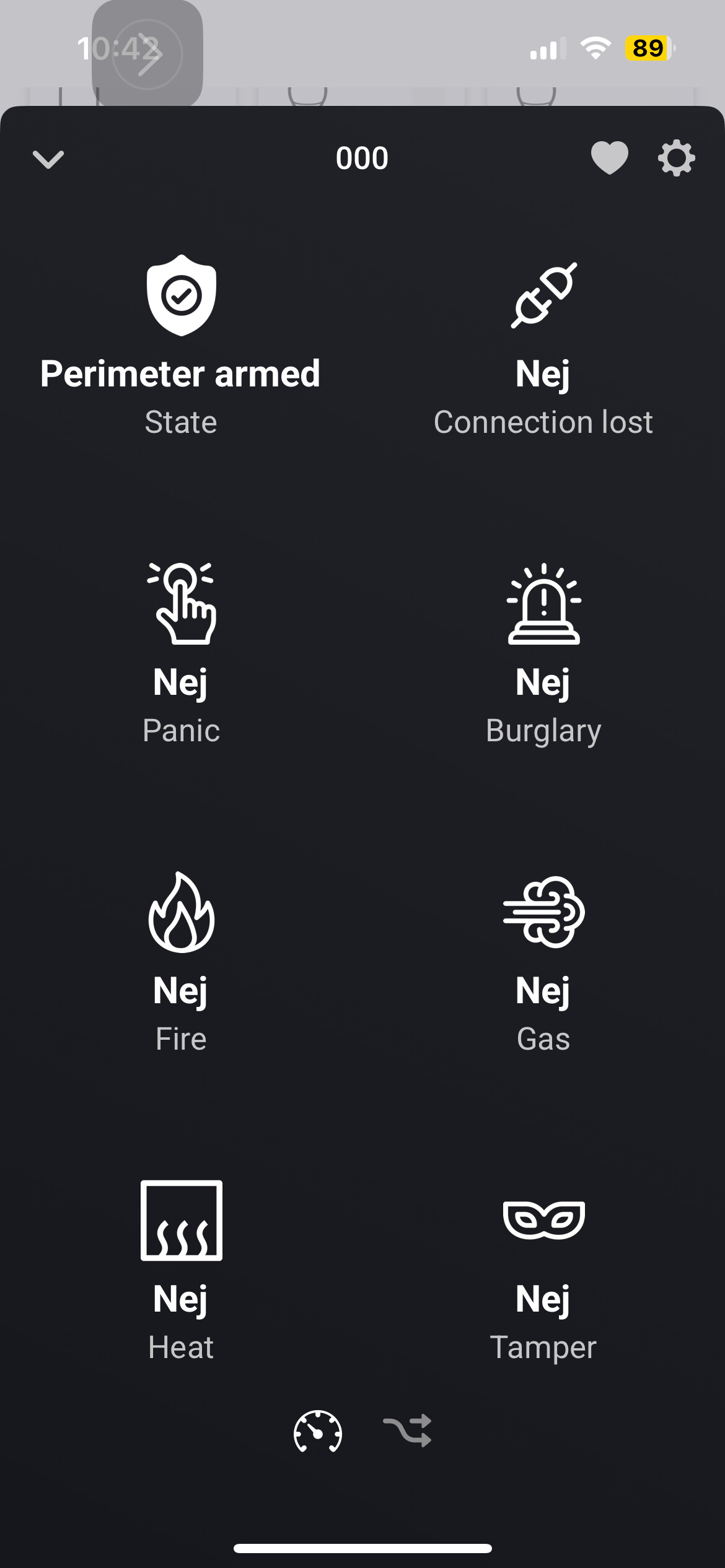This screenshot has height=1568, width=725.
Task: Open the Tamper status tile
Action: 543,1270
